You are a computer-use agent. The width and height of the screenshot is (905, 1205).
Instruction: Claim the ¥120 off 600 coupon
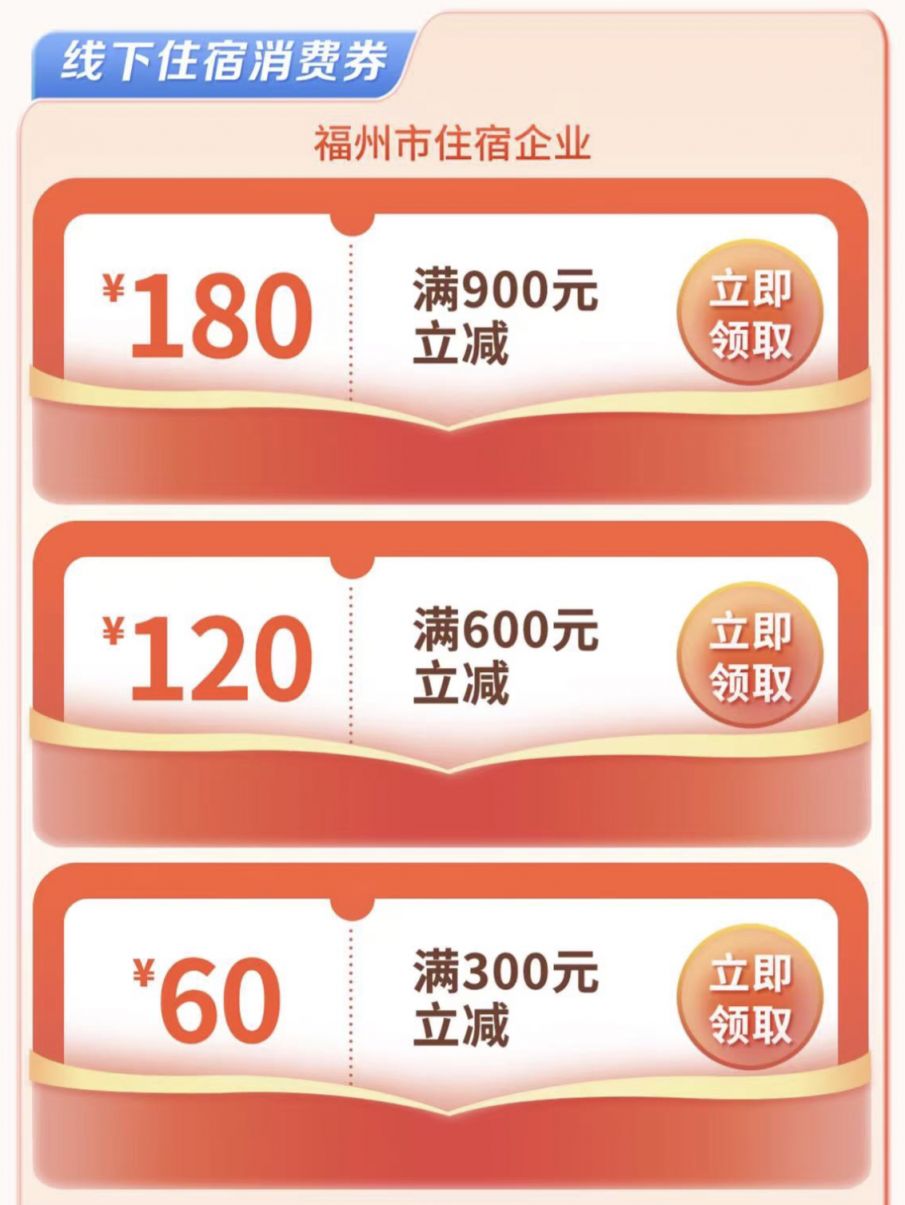pyautogui.click(x=750, y=656)
